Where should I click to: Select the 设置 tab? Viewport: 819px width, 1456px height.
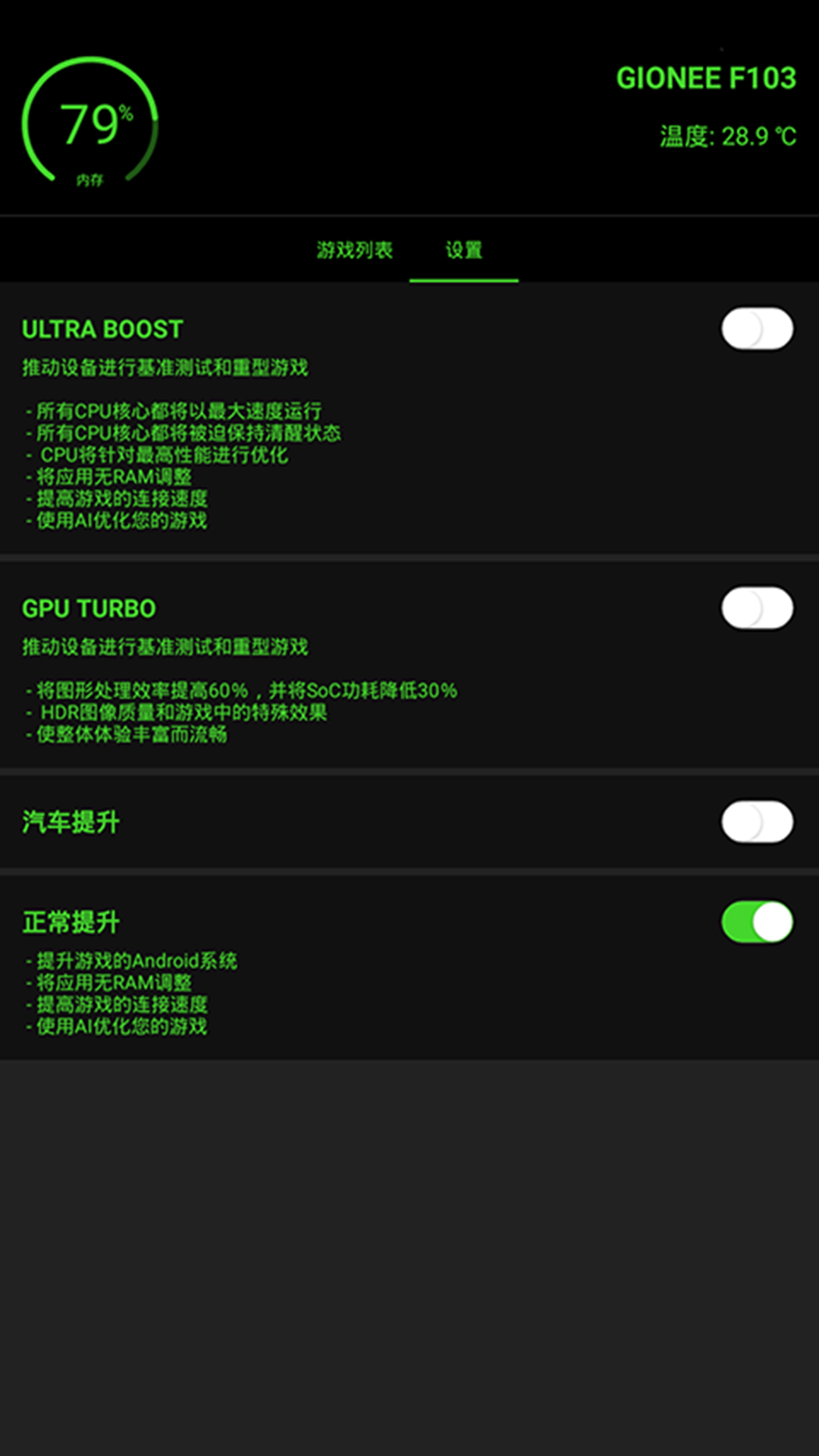point(463,250)
